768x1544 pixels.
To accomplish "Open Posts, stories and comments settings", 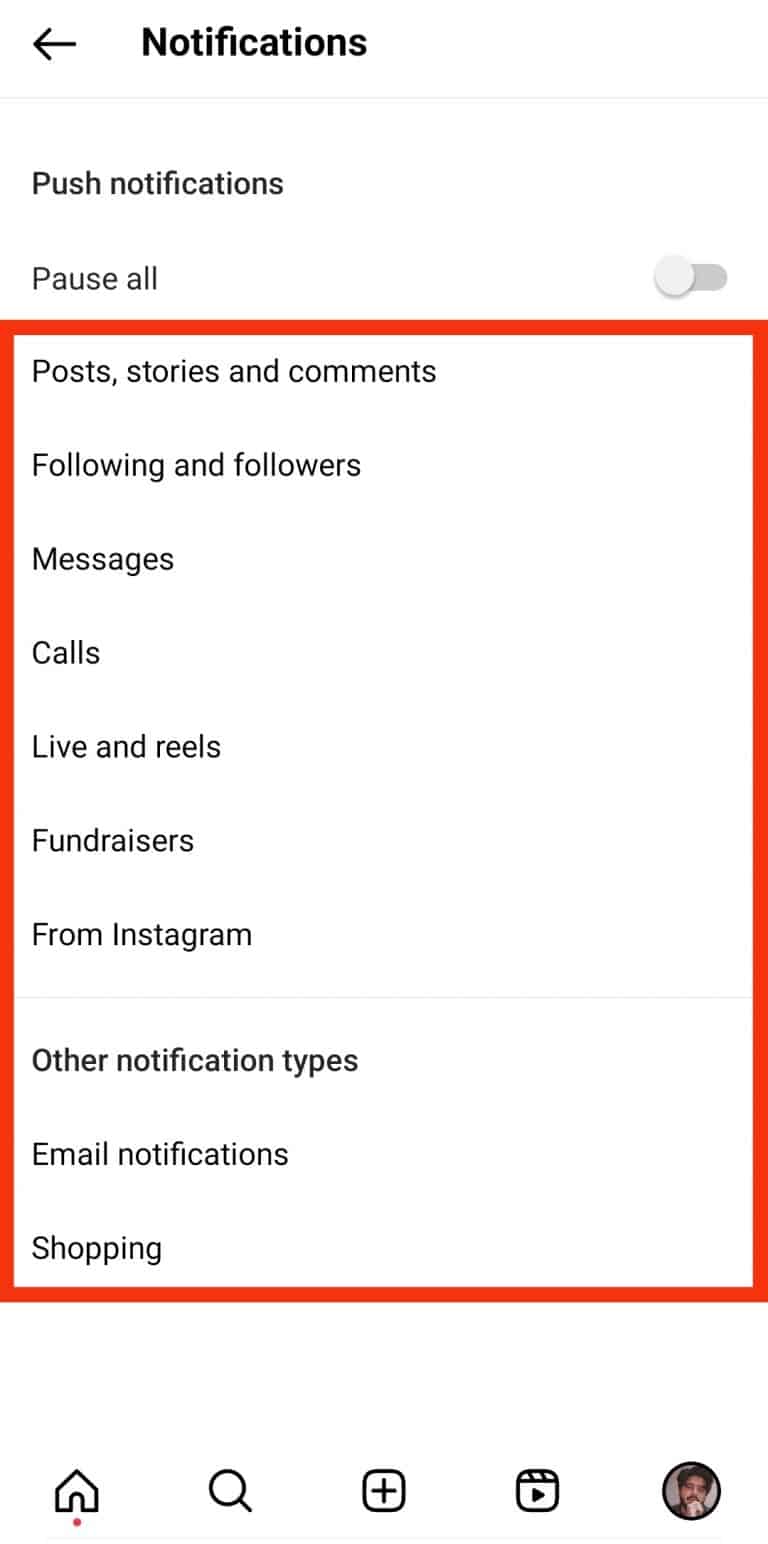I will (x=234, y=370).
